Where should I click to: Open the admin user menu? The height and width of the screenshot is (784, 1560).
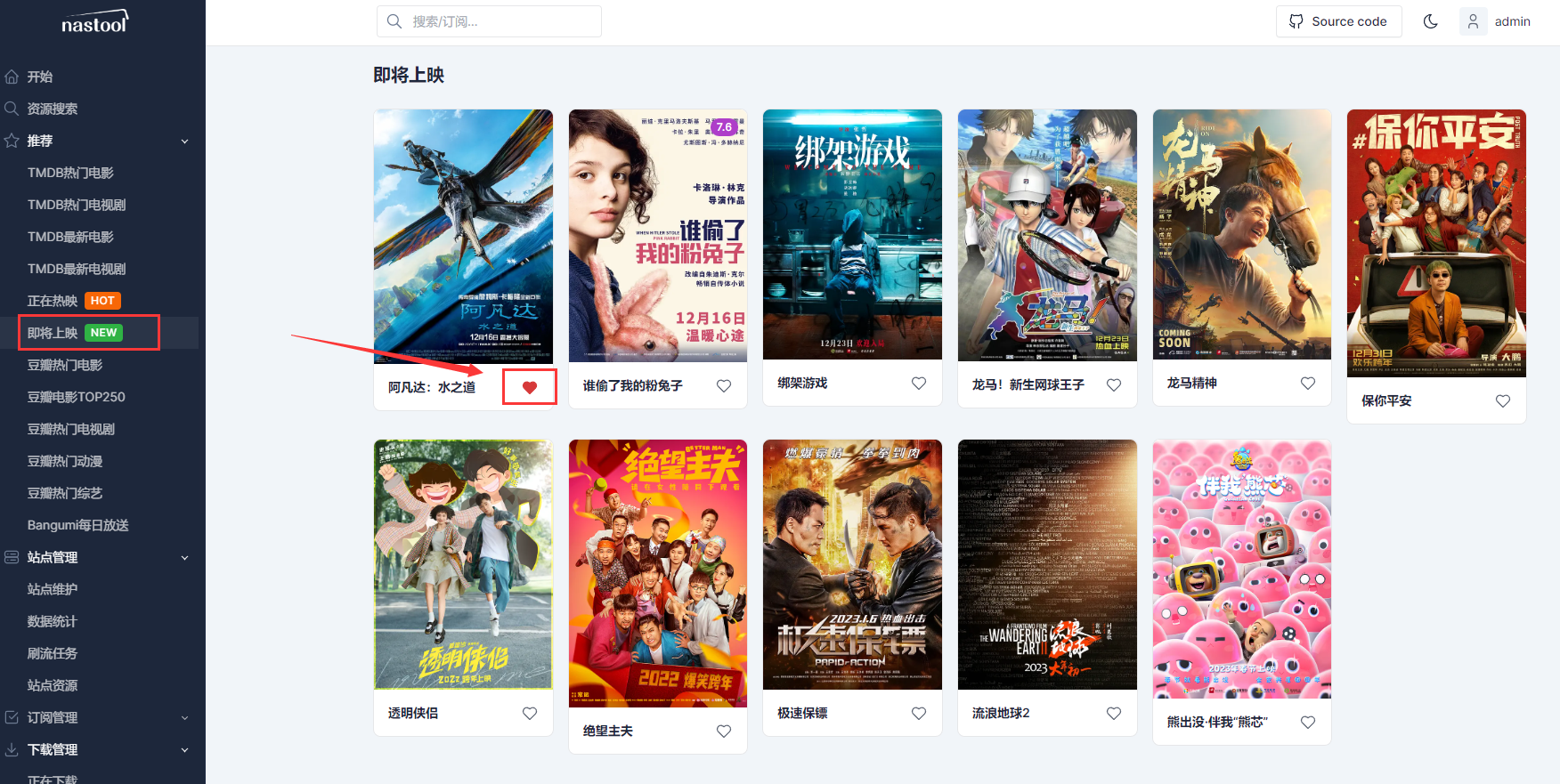click(1496, 21)
